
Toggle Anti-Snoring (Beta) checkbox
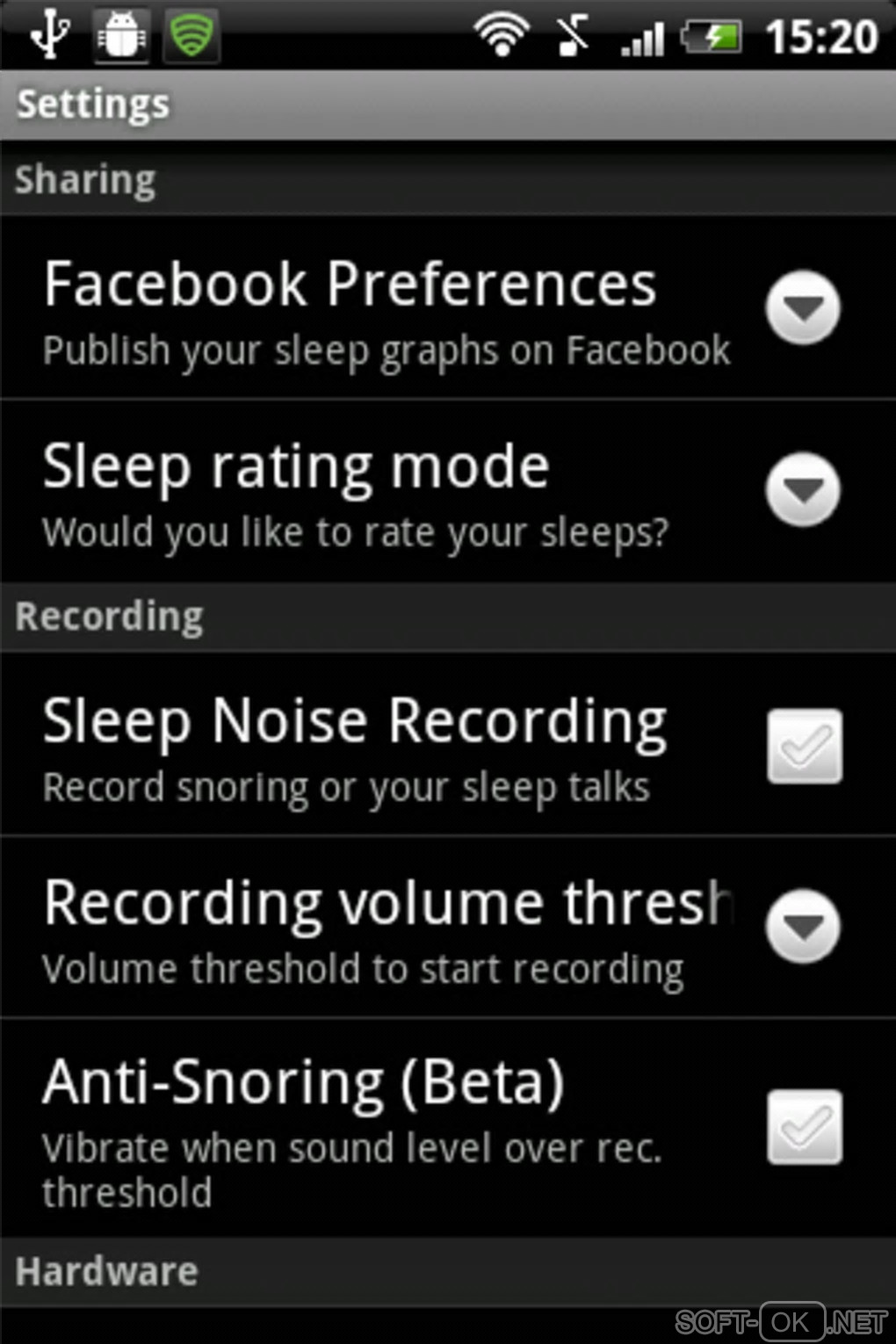(804, 1127)
